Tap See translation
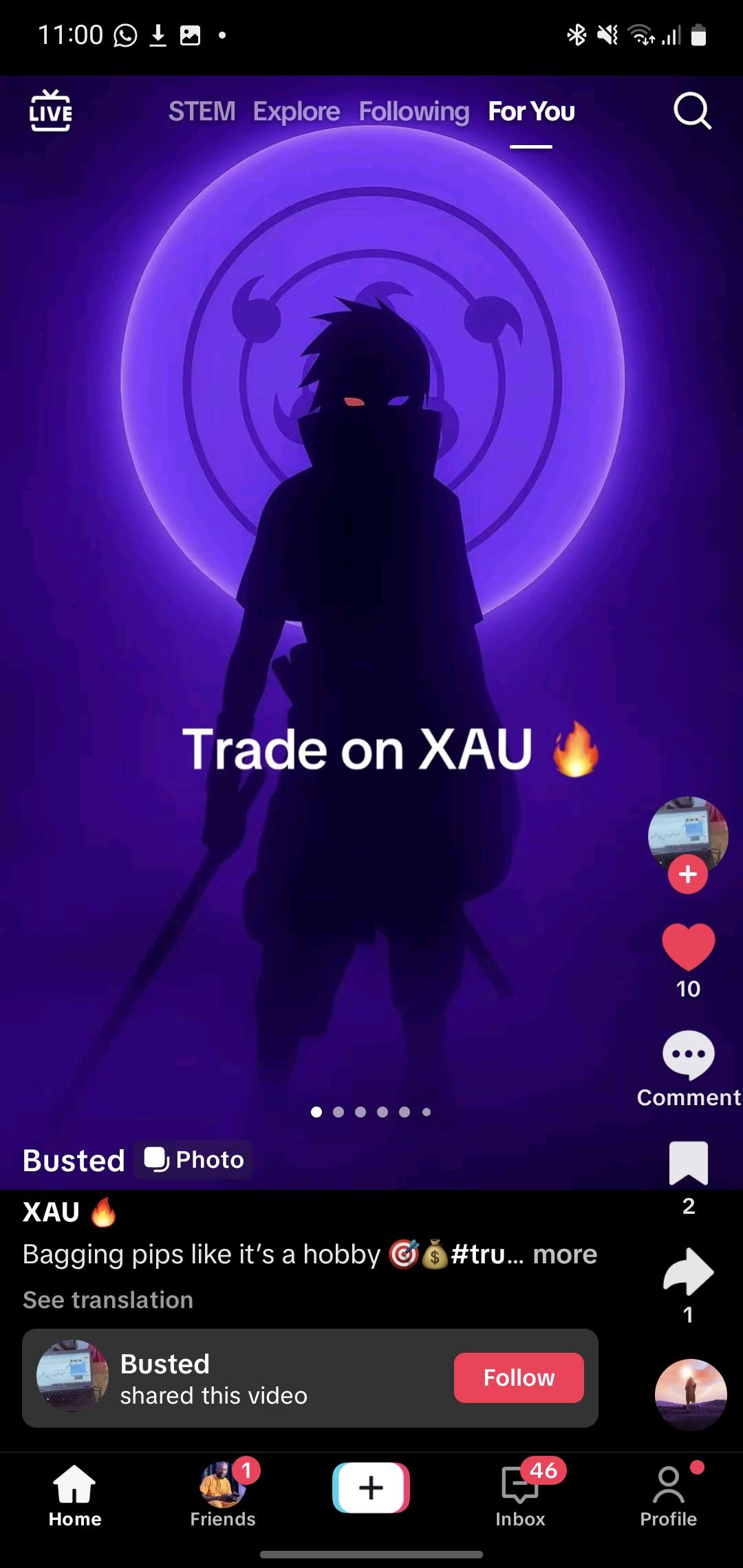 point(108,1300)
